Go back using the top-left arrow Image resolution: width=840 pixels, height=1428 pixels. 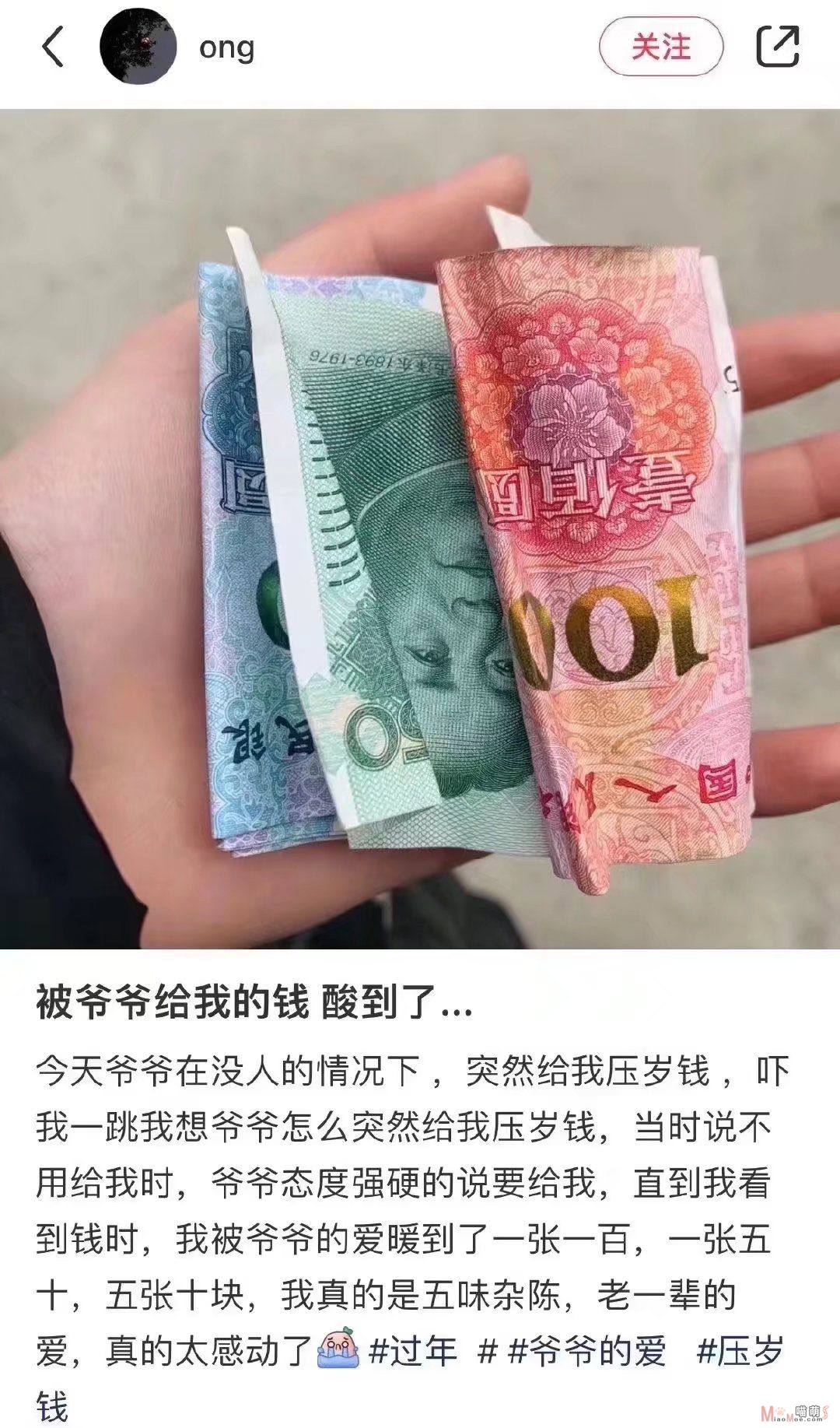tap(52, 47)
